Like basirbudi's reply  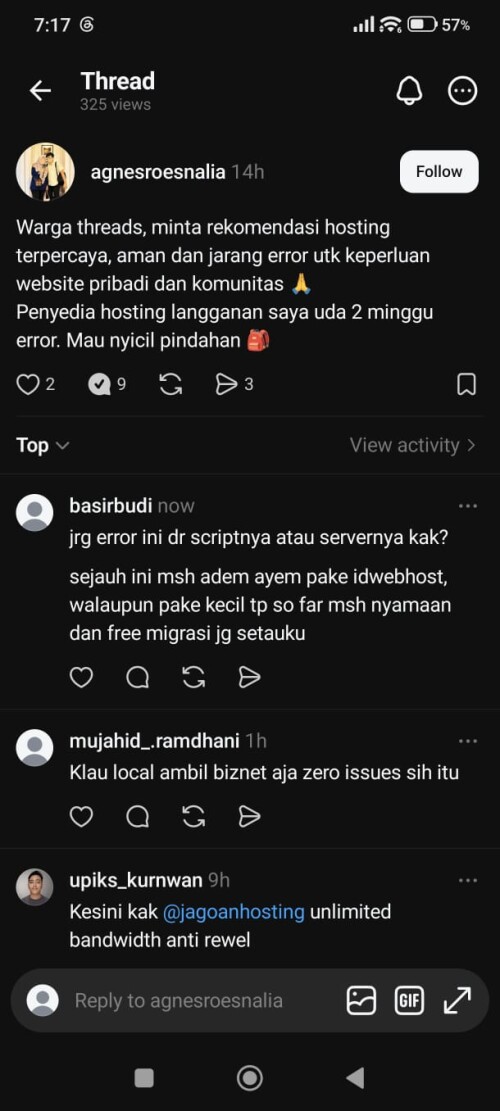click(81, 678)
